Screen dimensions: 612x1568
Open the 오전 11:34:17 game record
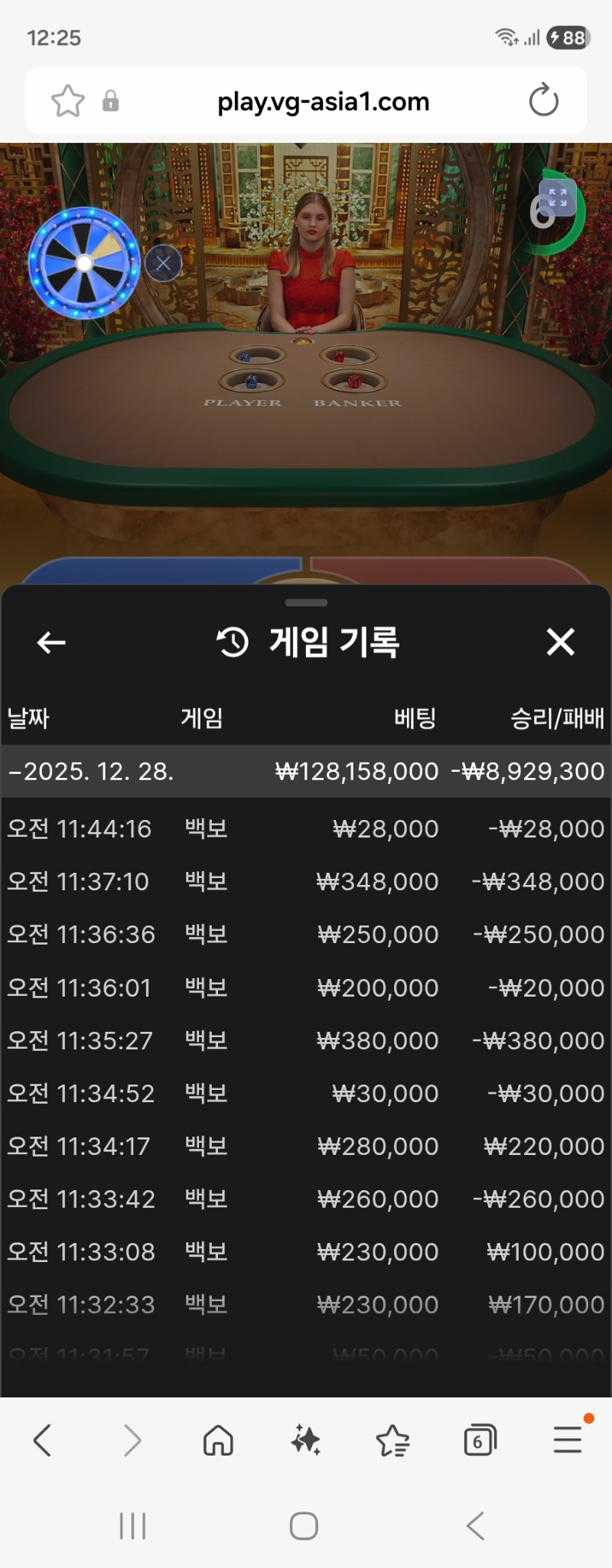306,1146
